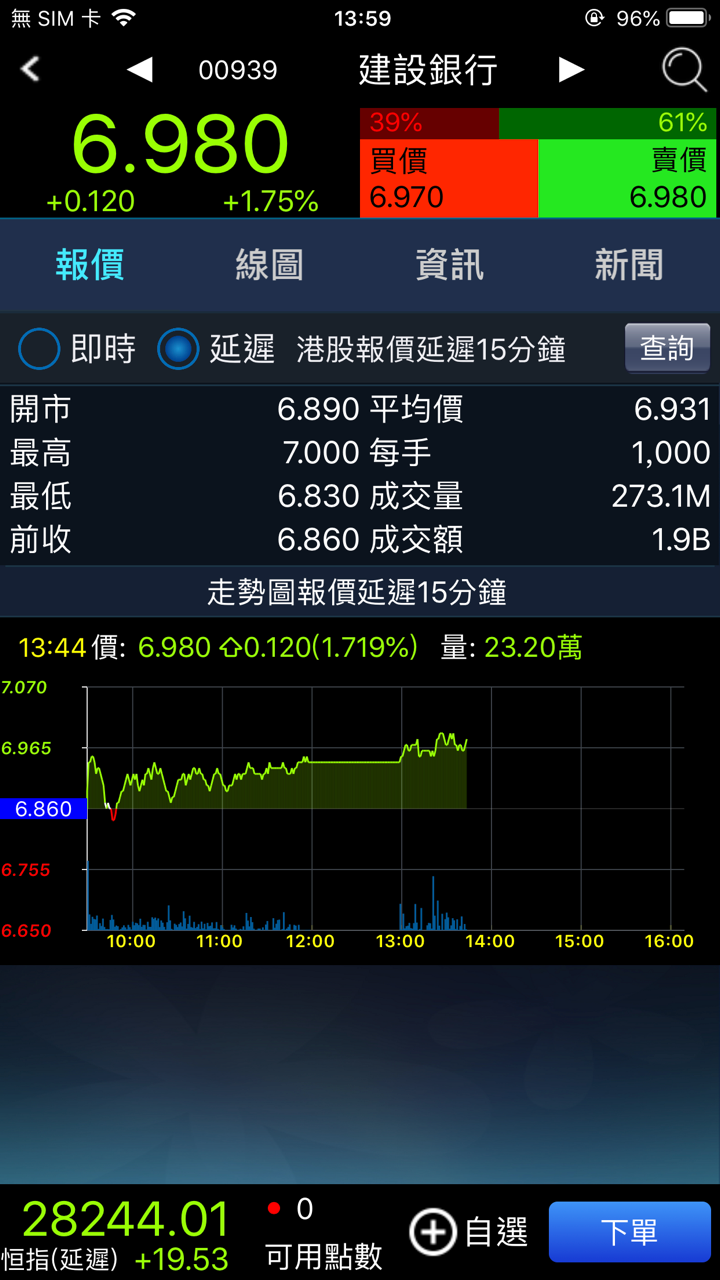Switch to the 線圖 tab
The height and width of the screenshot is (1280, 720).
point(269,265)
